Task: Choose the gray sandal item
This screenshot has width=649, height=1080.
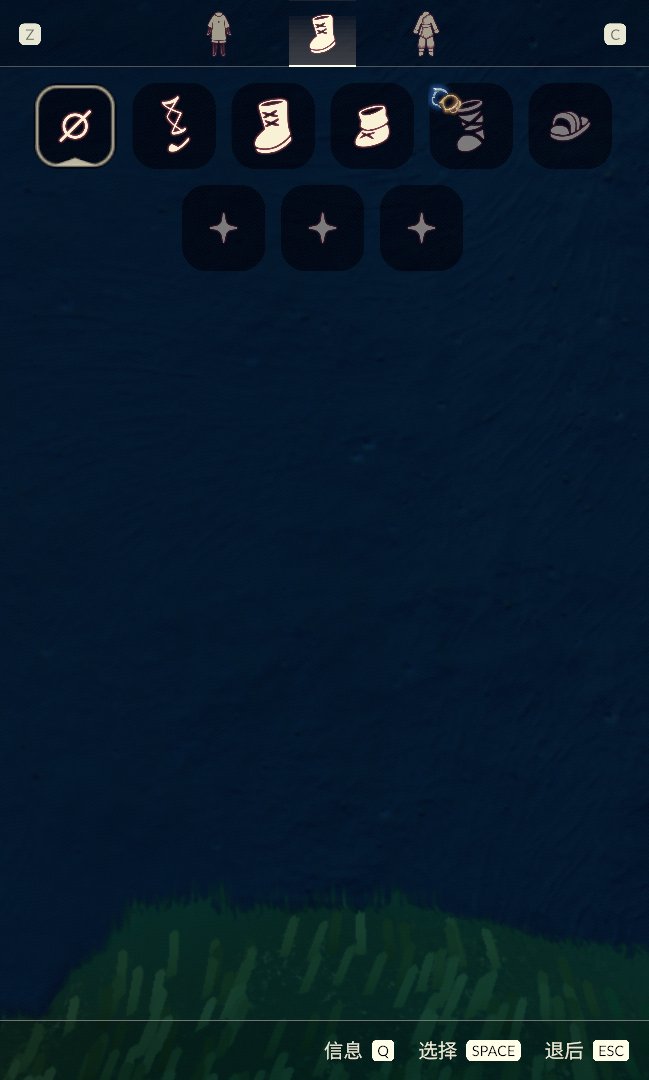Action: click(570, 126)
